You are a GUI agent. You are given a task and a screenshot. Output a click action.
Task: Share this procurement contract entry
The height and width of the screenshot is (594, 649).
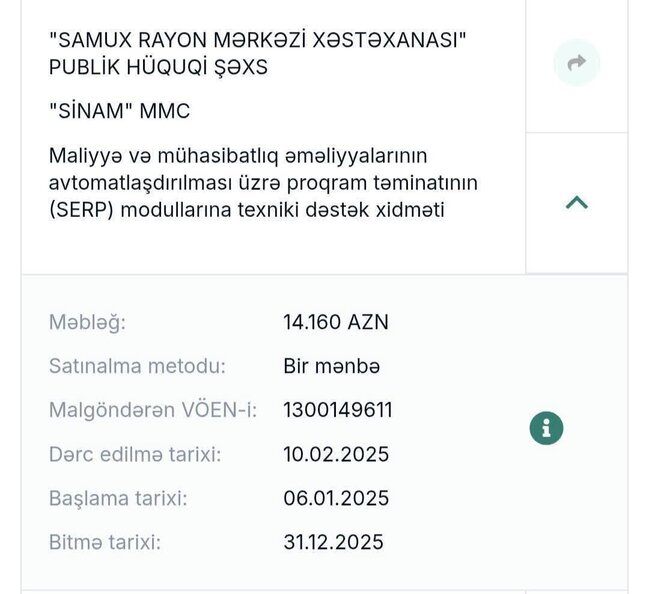(576, 63)
